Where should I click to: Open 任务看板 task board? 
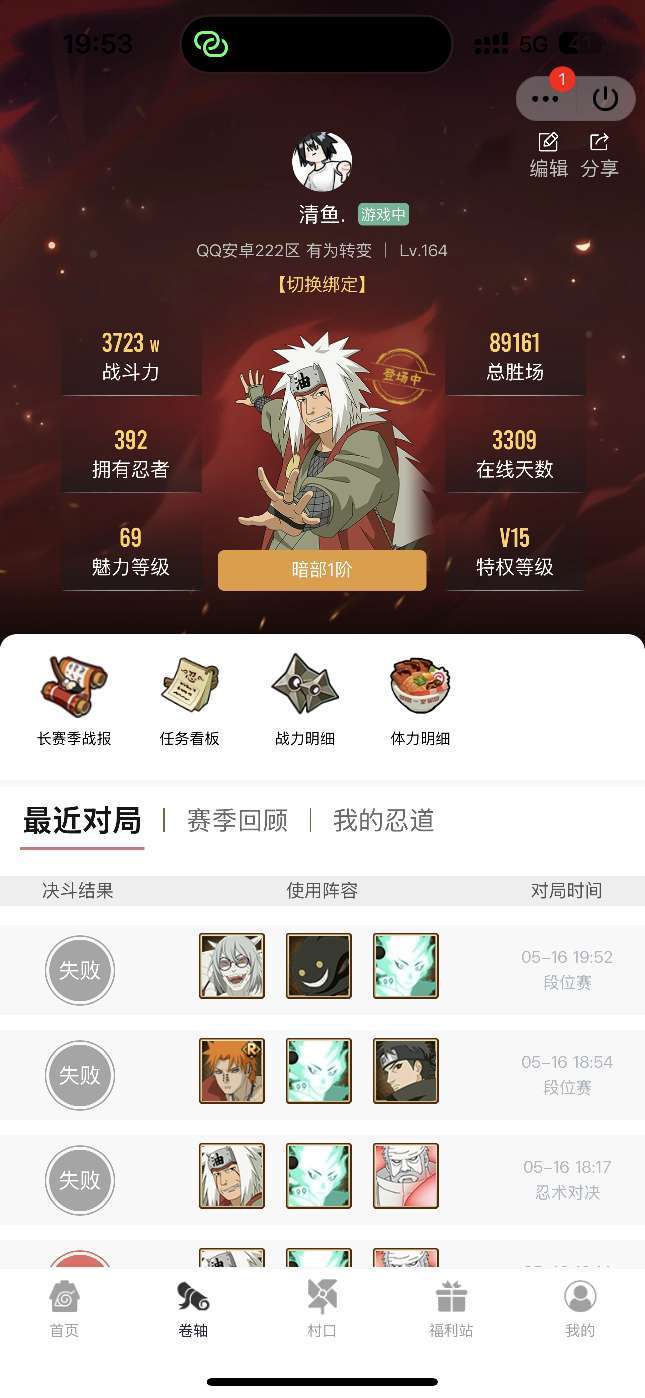(x=190, y=700)
